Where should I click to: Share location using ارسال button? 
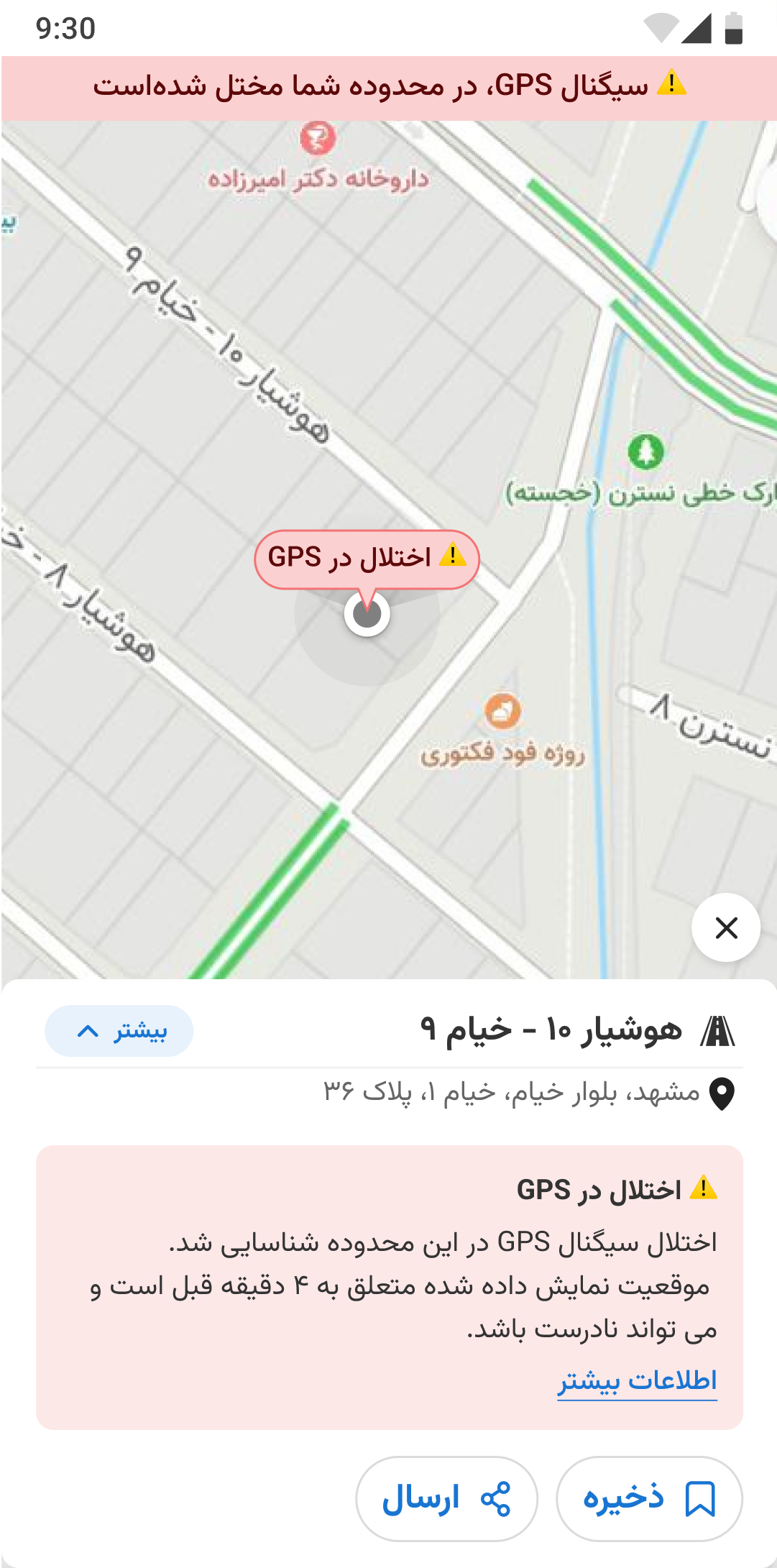[446, 1498]
